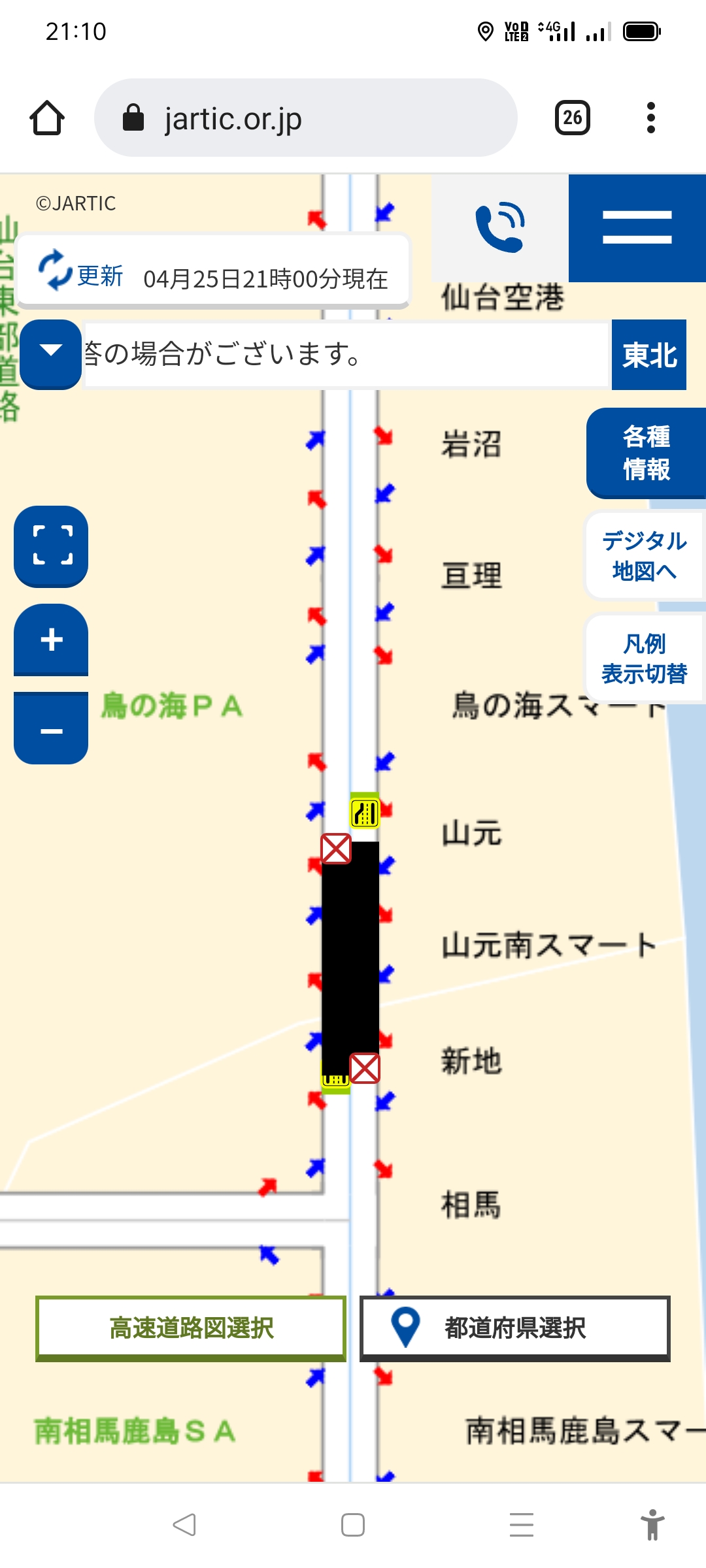Tap the jartic.or.jp address bar
The image size is (706, 1568).
[305, 118]
